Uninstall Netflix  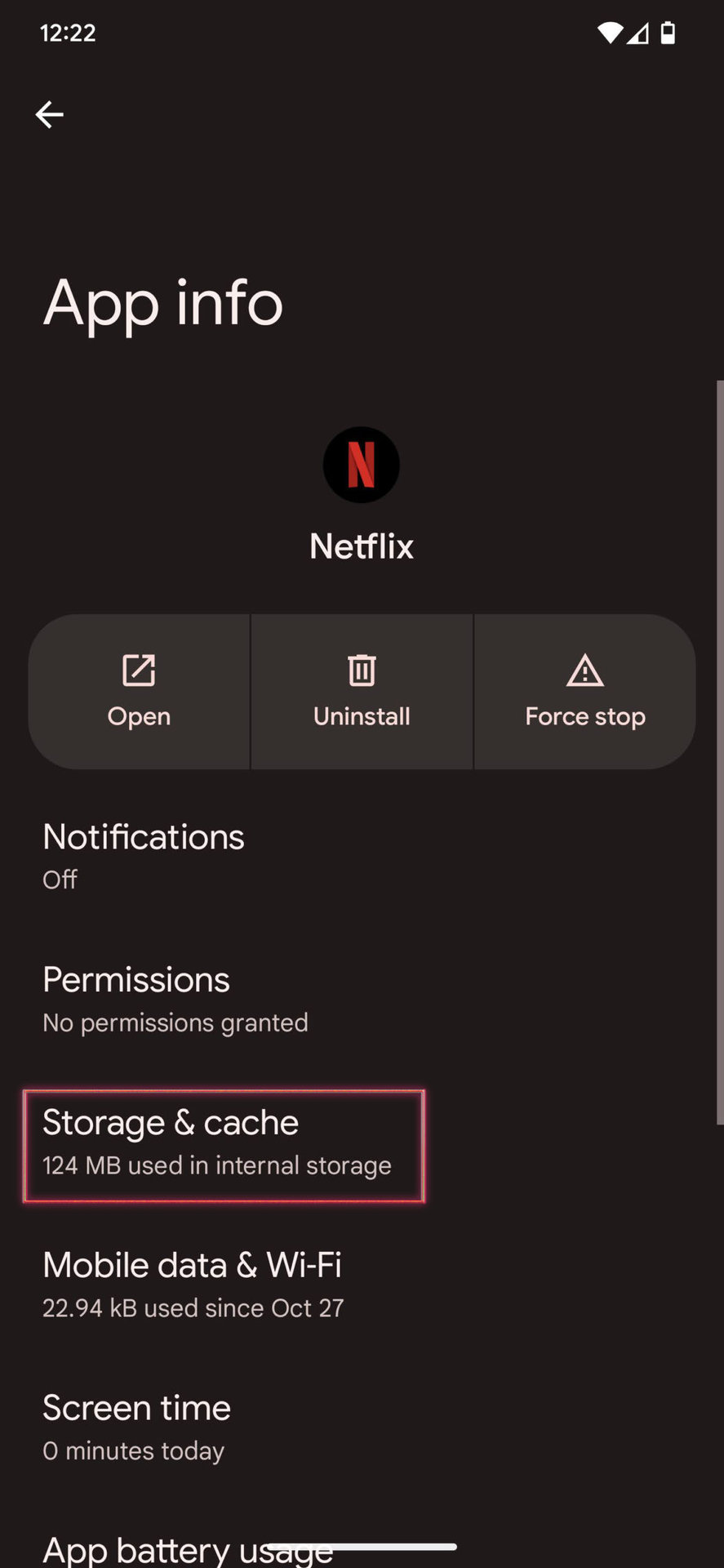point(362,692)
